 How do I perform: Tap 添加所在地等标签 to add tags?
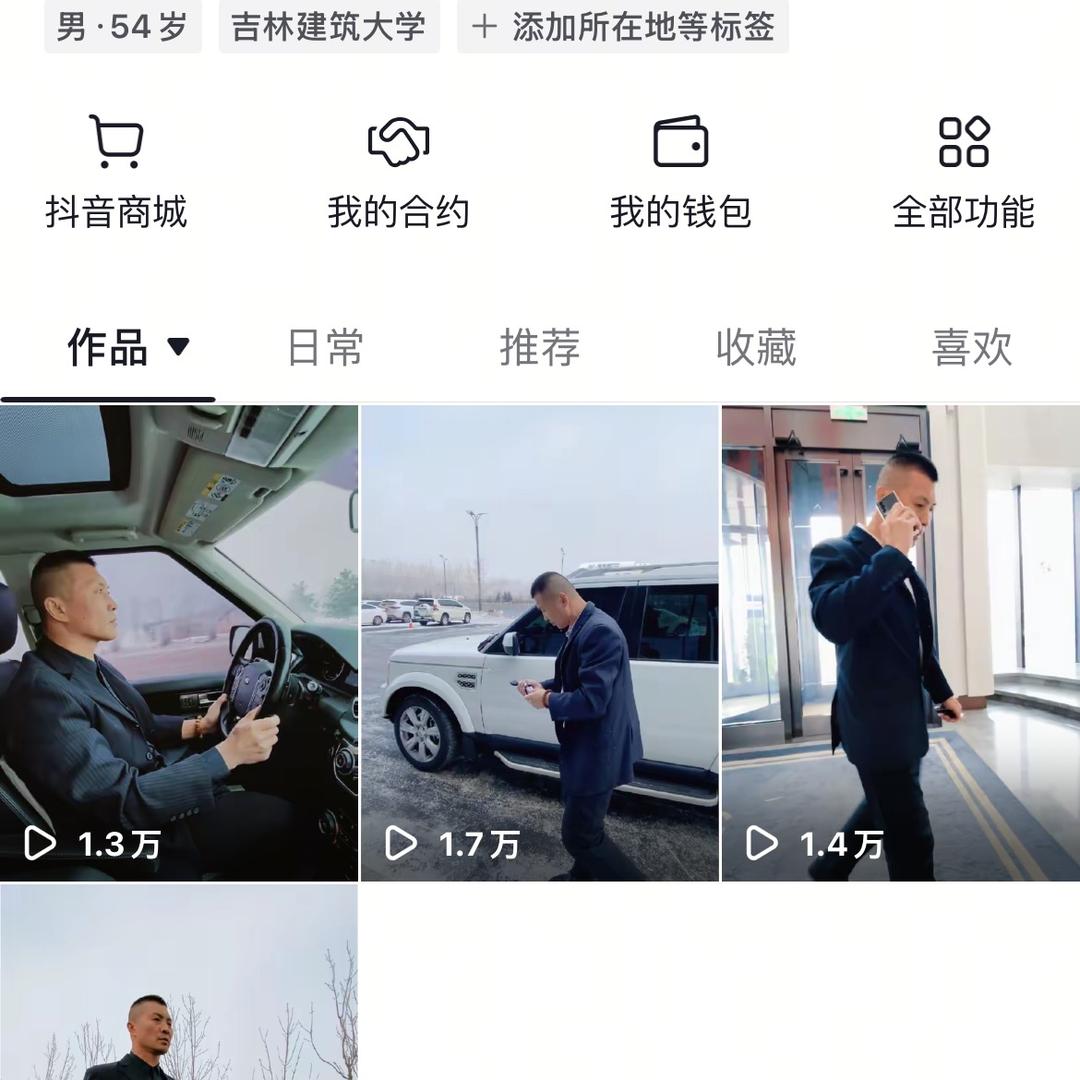coord(623,26)
